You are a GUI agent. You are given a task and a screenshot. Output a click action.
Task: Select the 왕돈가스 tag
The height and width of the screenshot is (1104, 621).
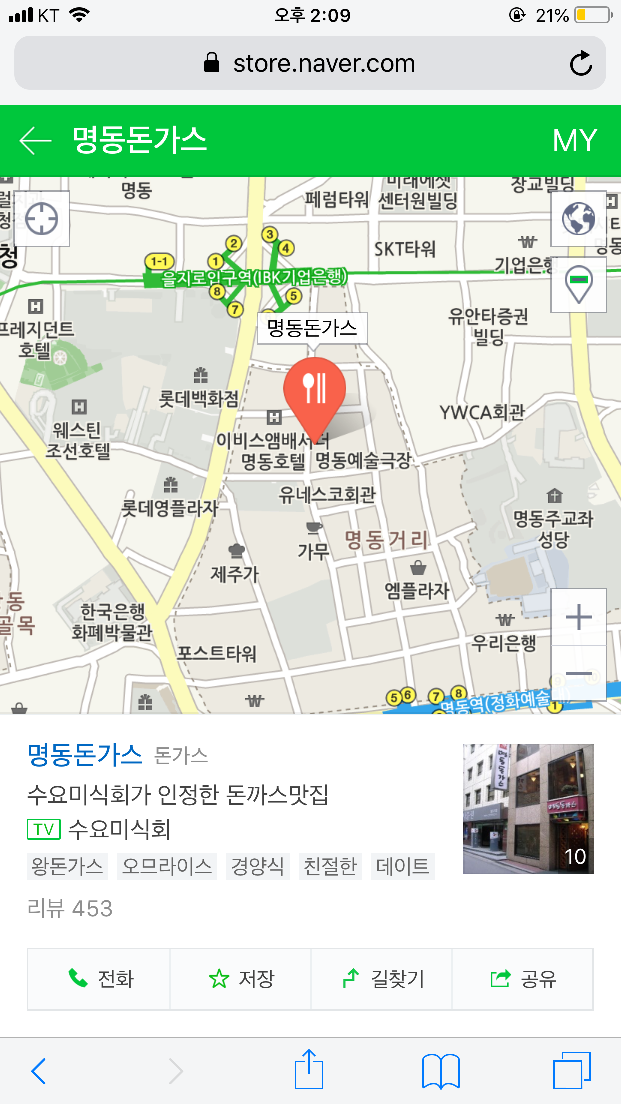pyautogui.click(x=67, y=866)
